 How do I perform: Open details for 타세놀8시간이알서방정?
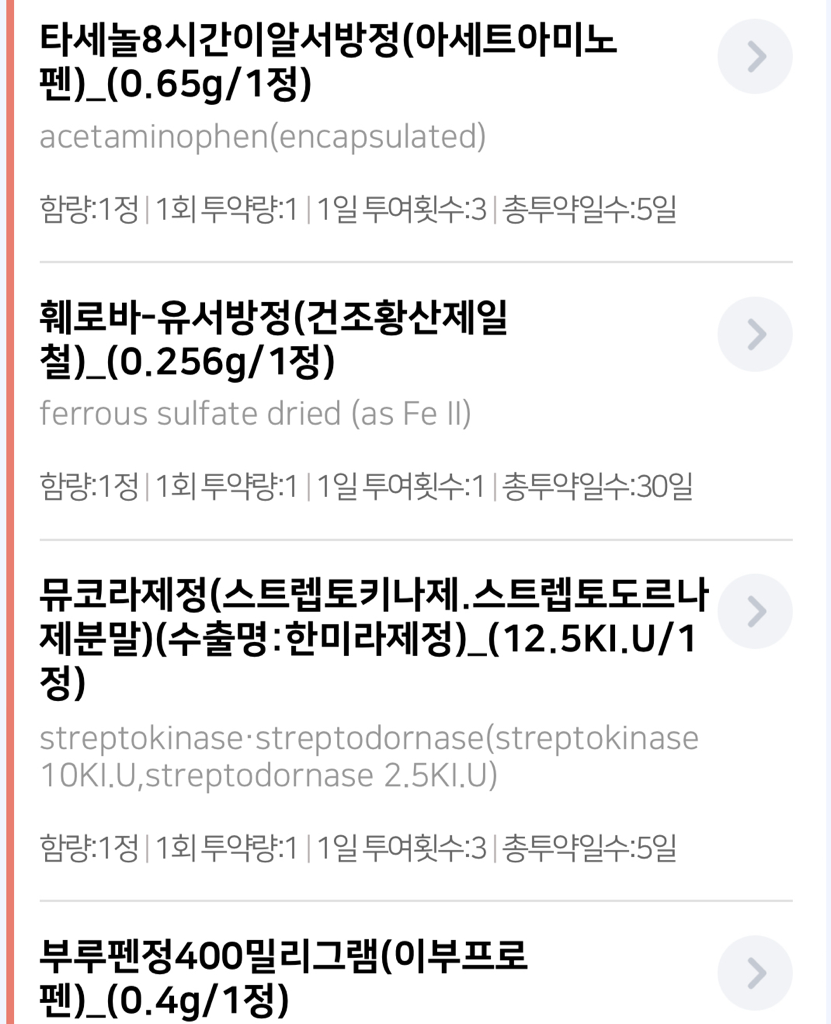point(755,57)
